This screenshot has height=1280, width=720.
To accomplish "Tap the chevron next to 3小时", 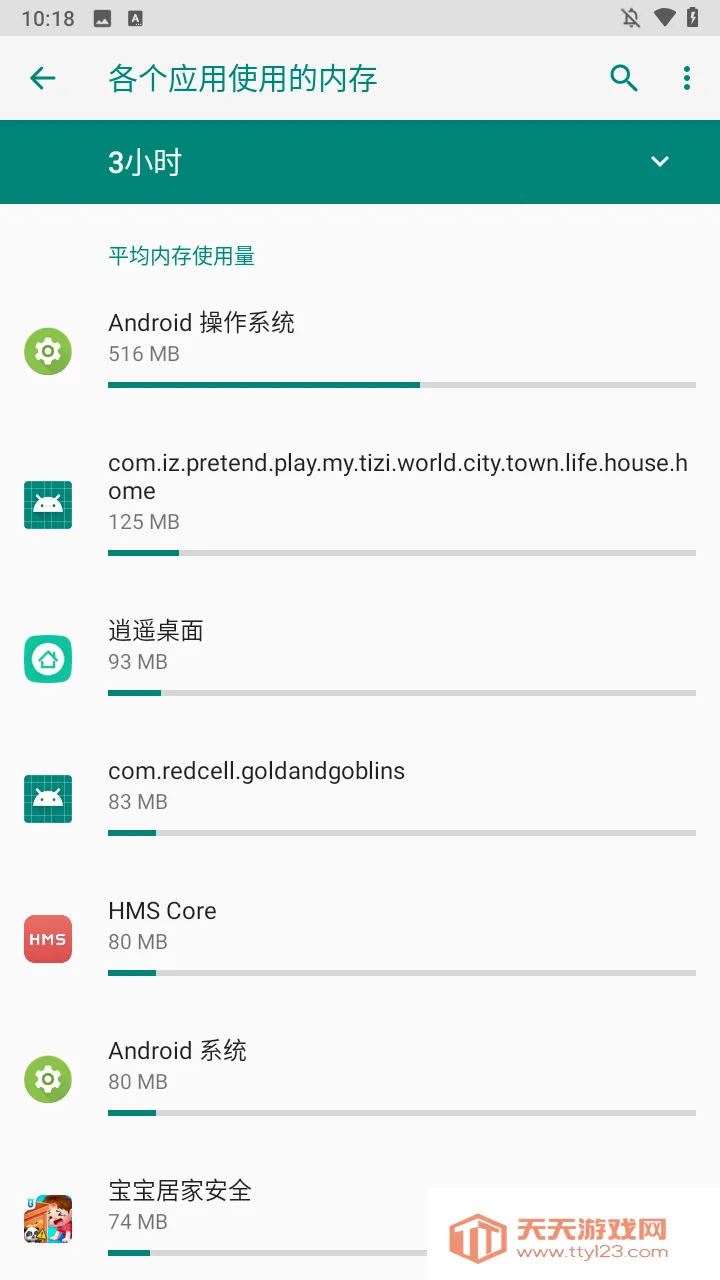I will click(x=660, y=161).
